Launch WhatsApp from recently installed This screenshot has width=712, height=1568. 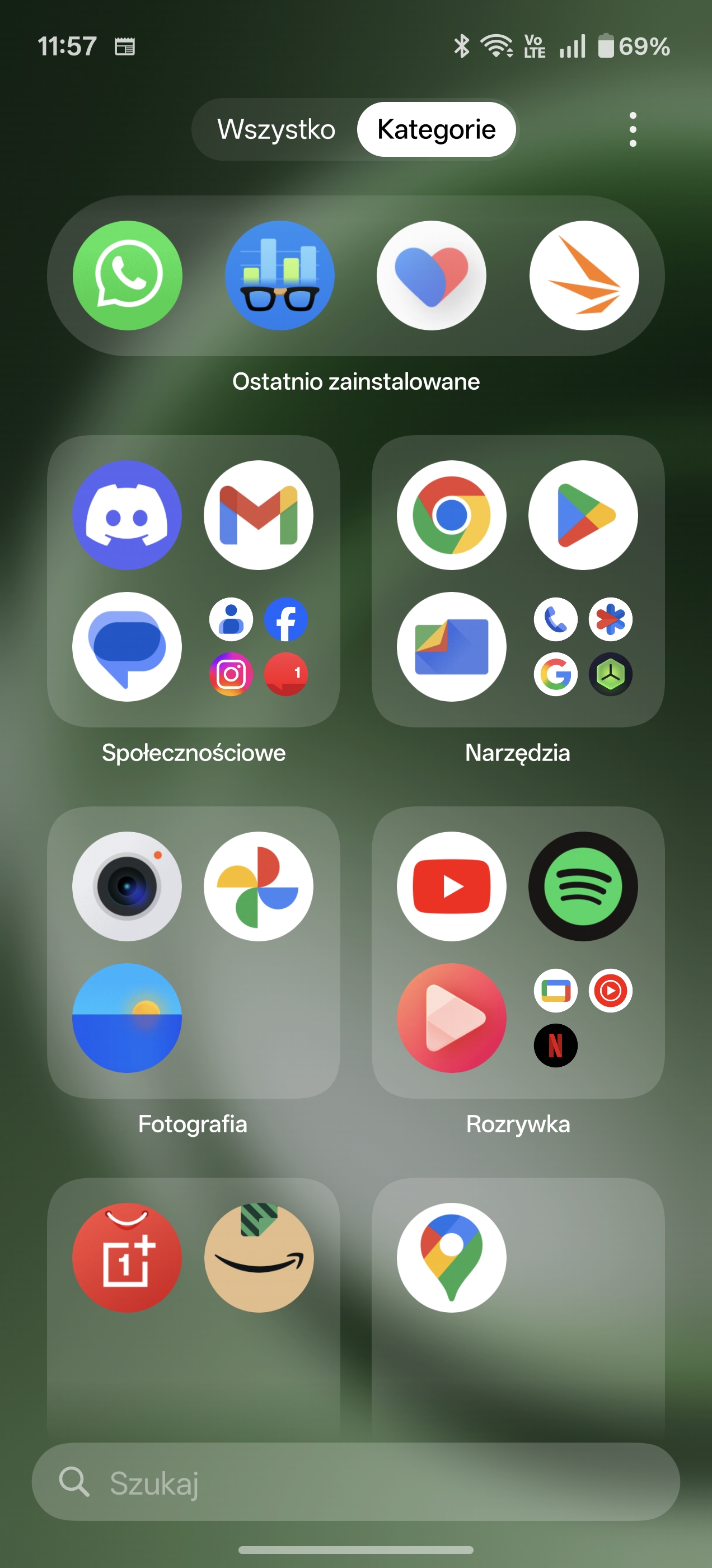(127, 275)
